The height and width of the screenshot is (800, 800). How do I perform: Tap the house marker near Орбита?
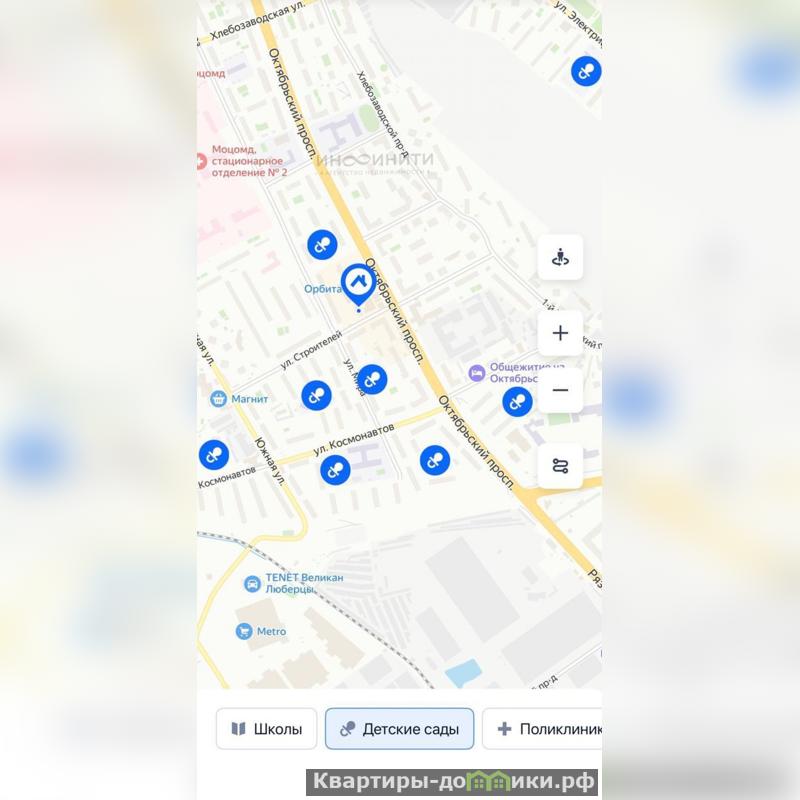[x=358, y=284]
